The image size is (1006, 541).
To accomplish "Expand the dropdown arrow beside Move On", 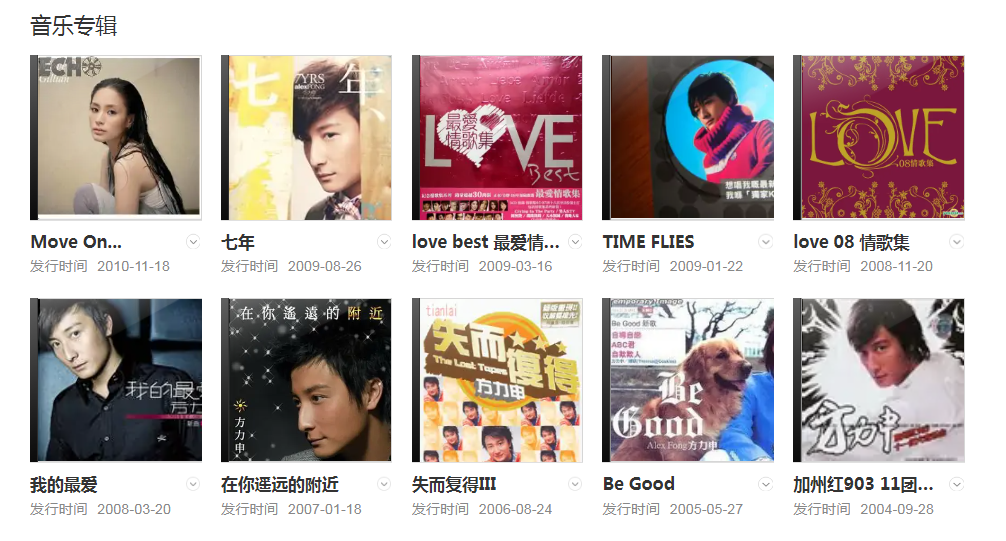I will (194, 242).
